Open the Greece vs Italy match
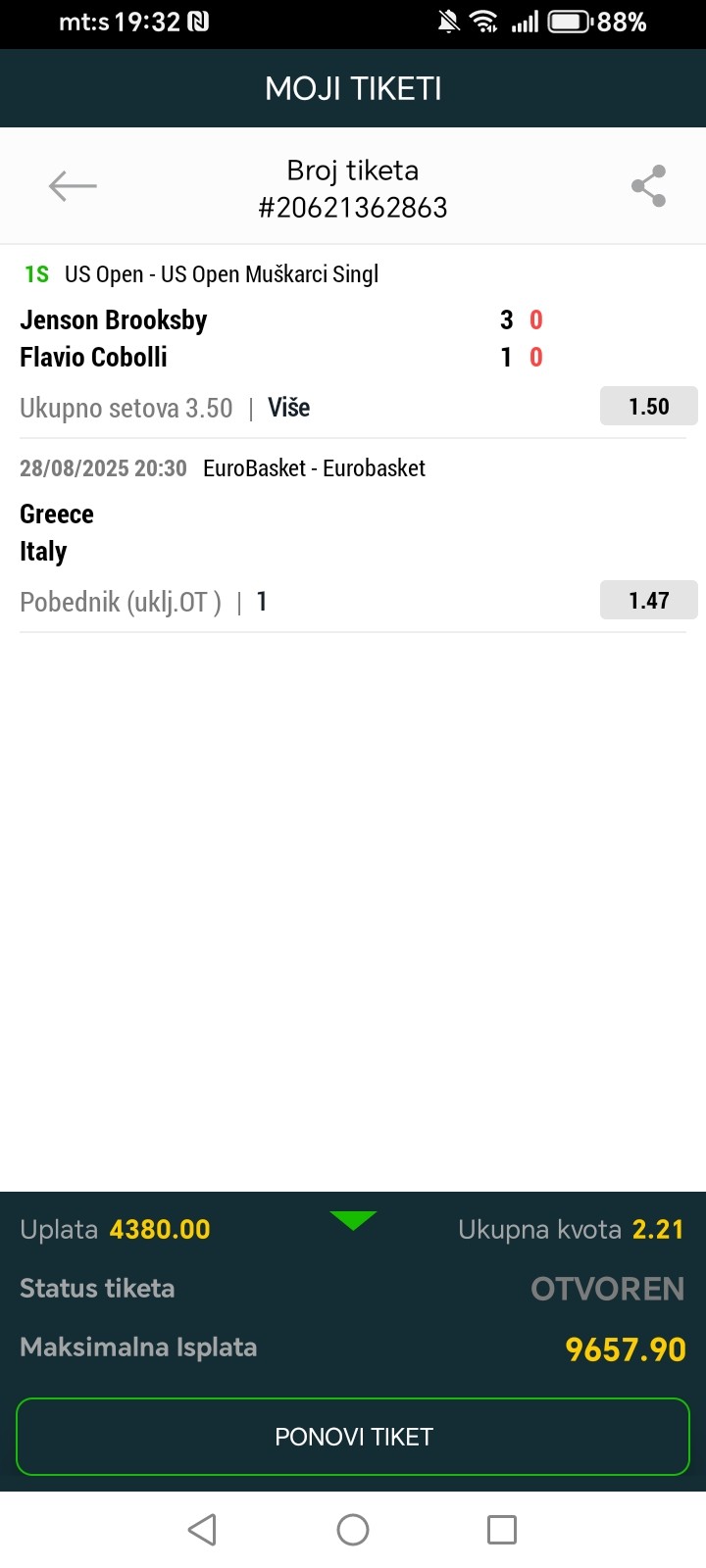 [x=353, y=533]
